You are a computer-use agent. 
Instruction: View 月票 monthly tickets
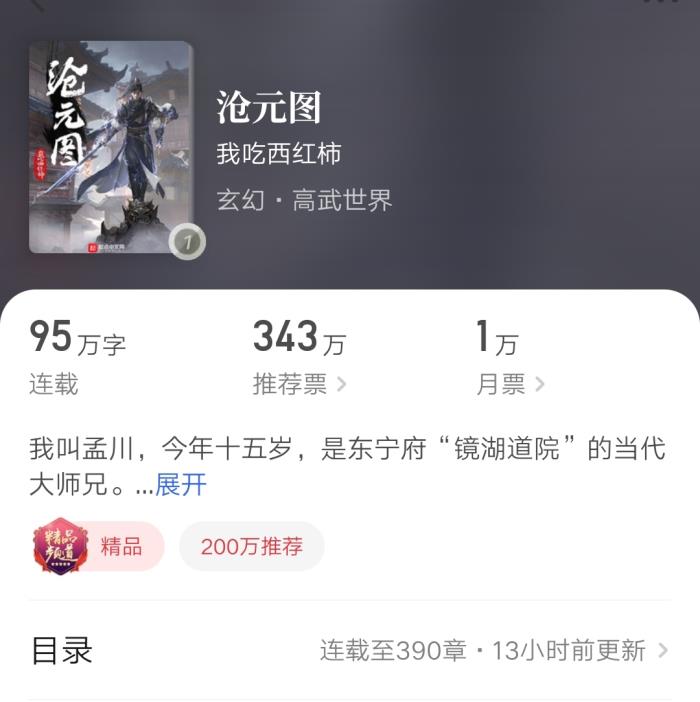tap(510, 385)
